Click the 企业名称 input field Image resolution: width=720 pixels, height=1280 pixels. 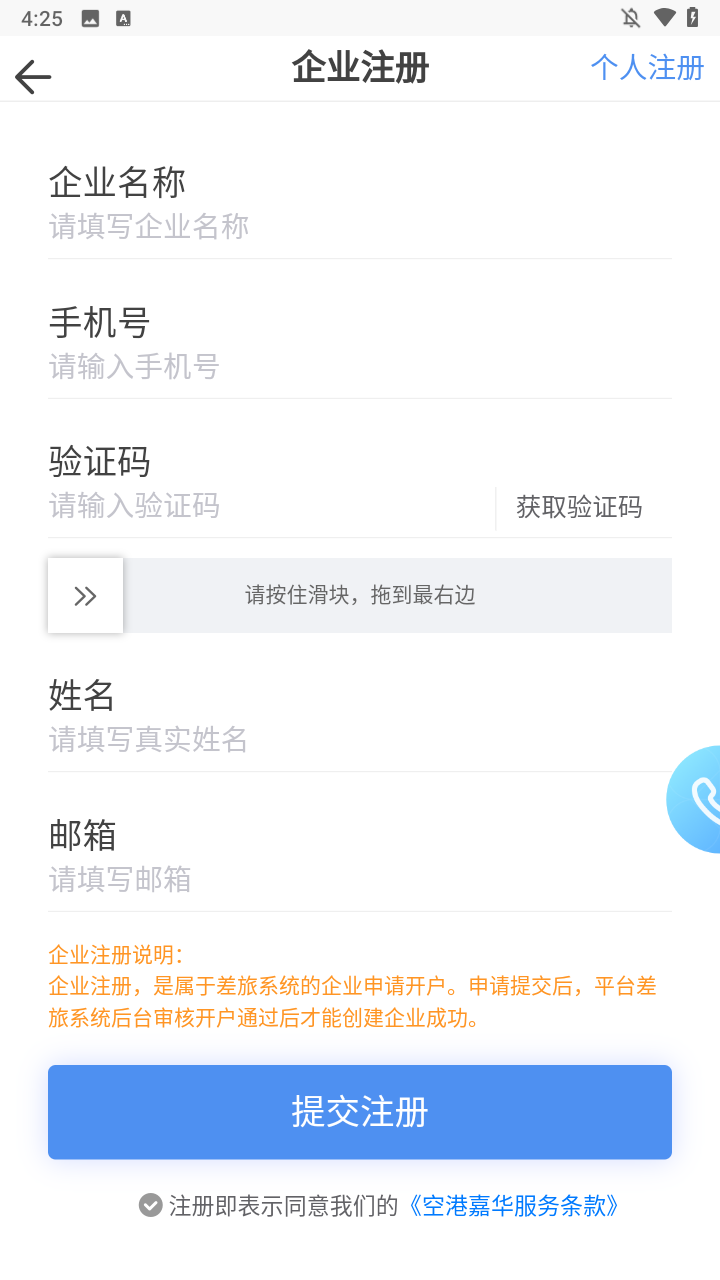300,226
